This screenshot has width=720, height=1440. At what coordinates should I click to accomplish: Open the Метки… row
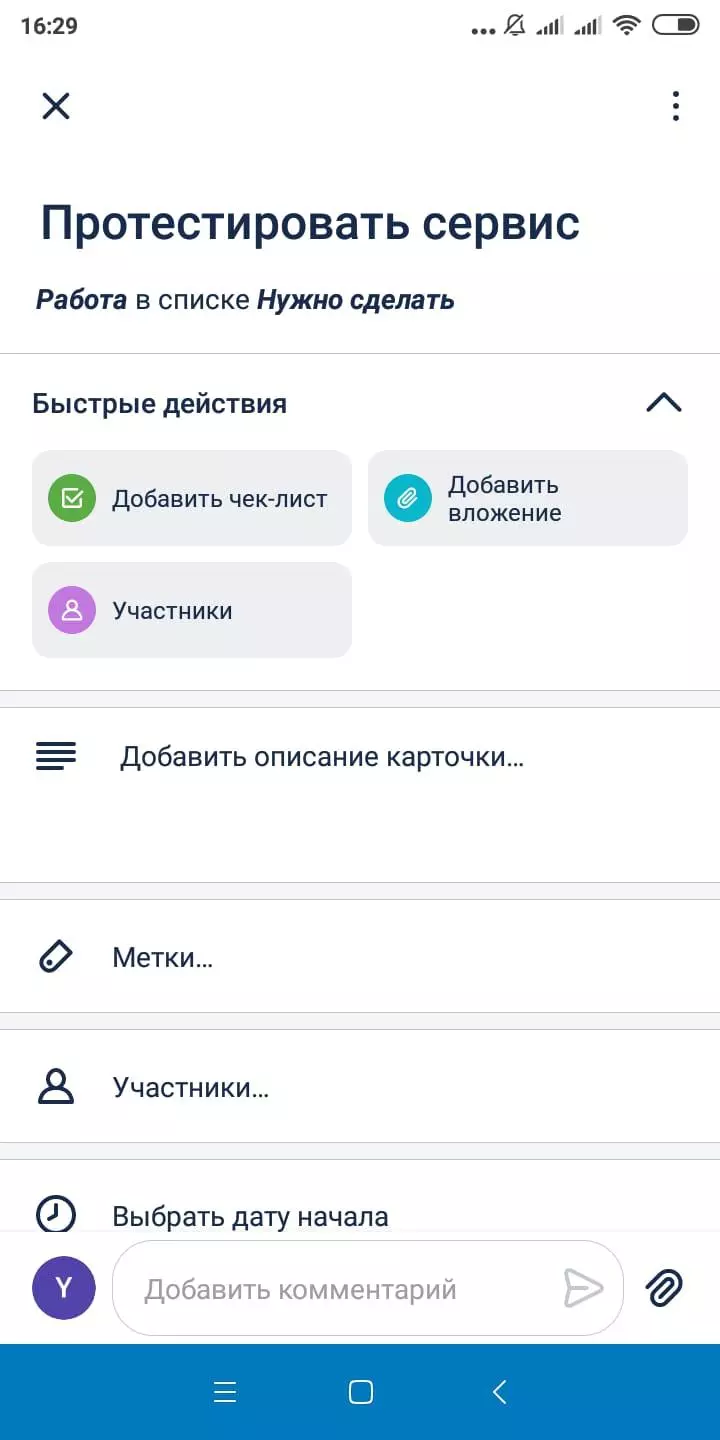point(162,958)
